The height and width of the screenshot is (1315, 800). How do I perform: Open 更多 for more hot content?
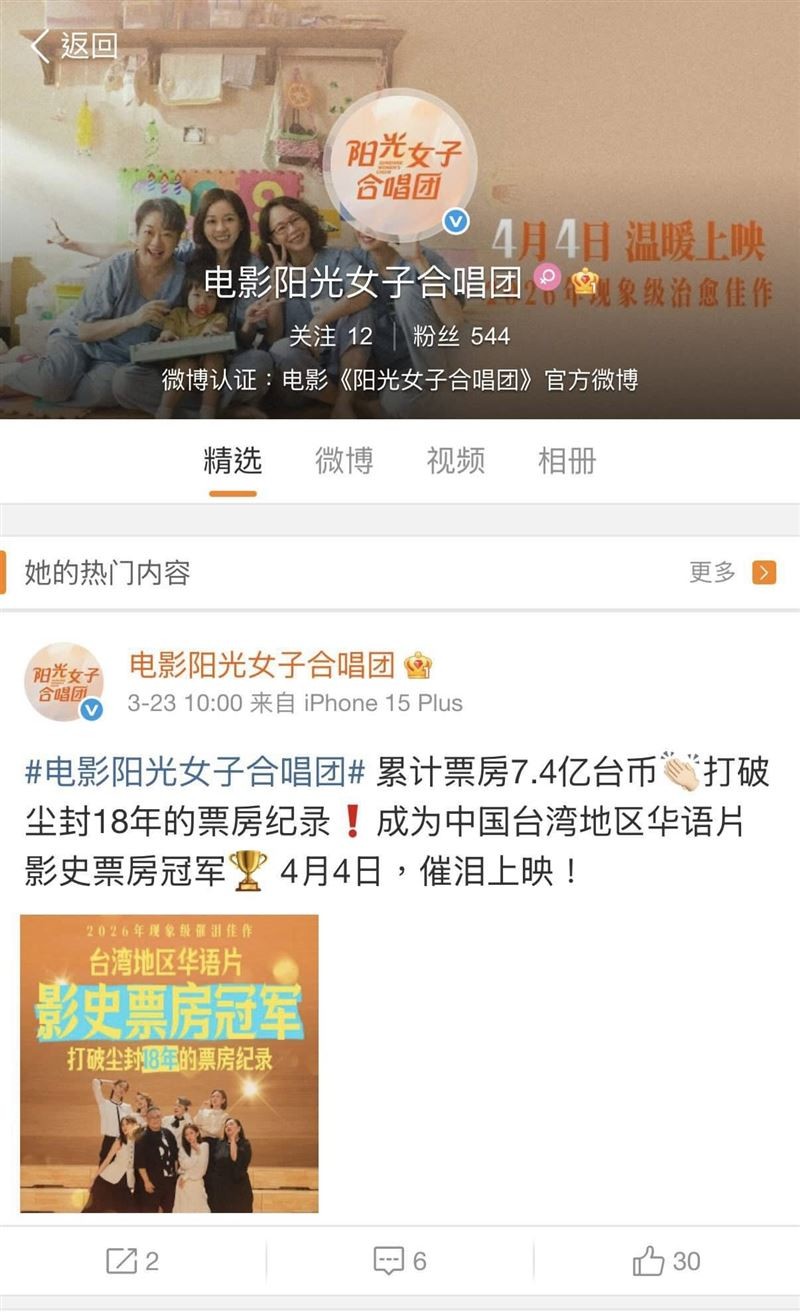coord(731,572)
